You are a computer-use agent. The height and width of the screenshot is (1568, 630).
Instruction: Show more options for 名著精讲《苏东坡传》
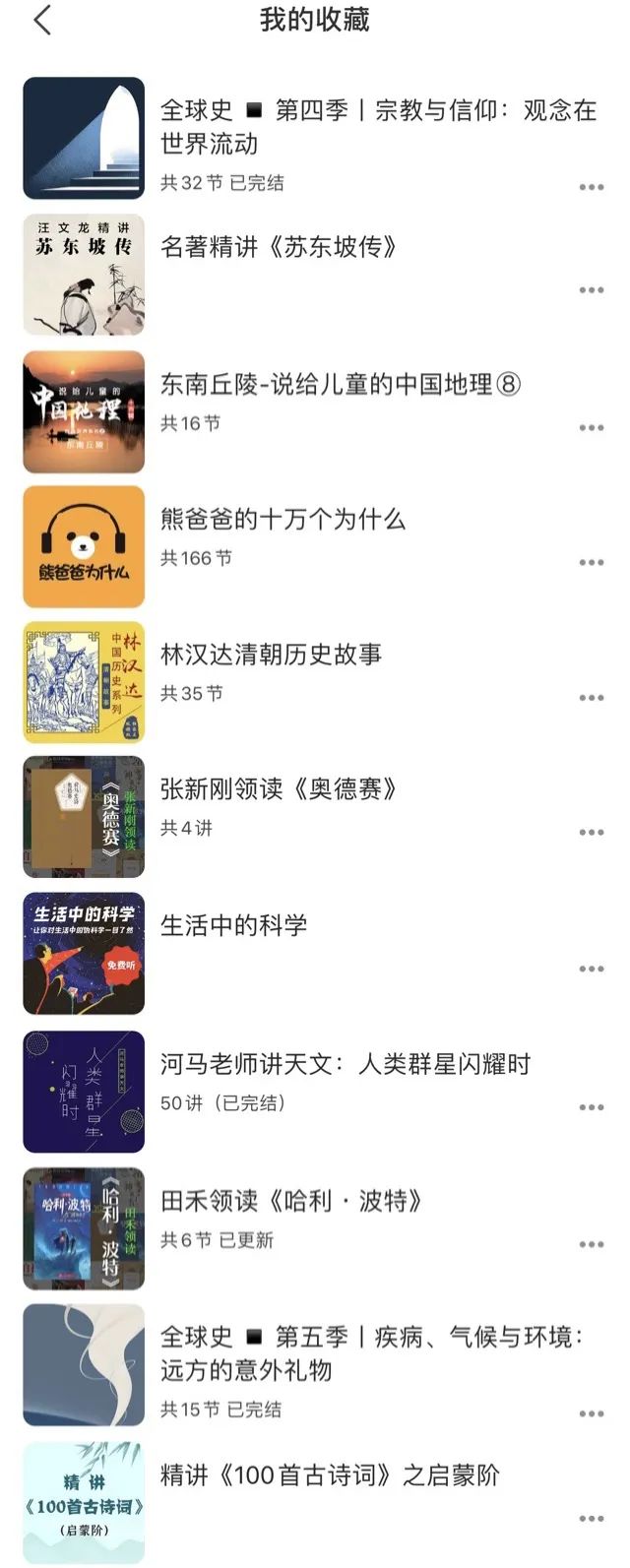(591, 290)
